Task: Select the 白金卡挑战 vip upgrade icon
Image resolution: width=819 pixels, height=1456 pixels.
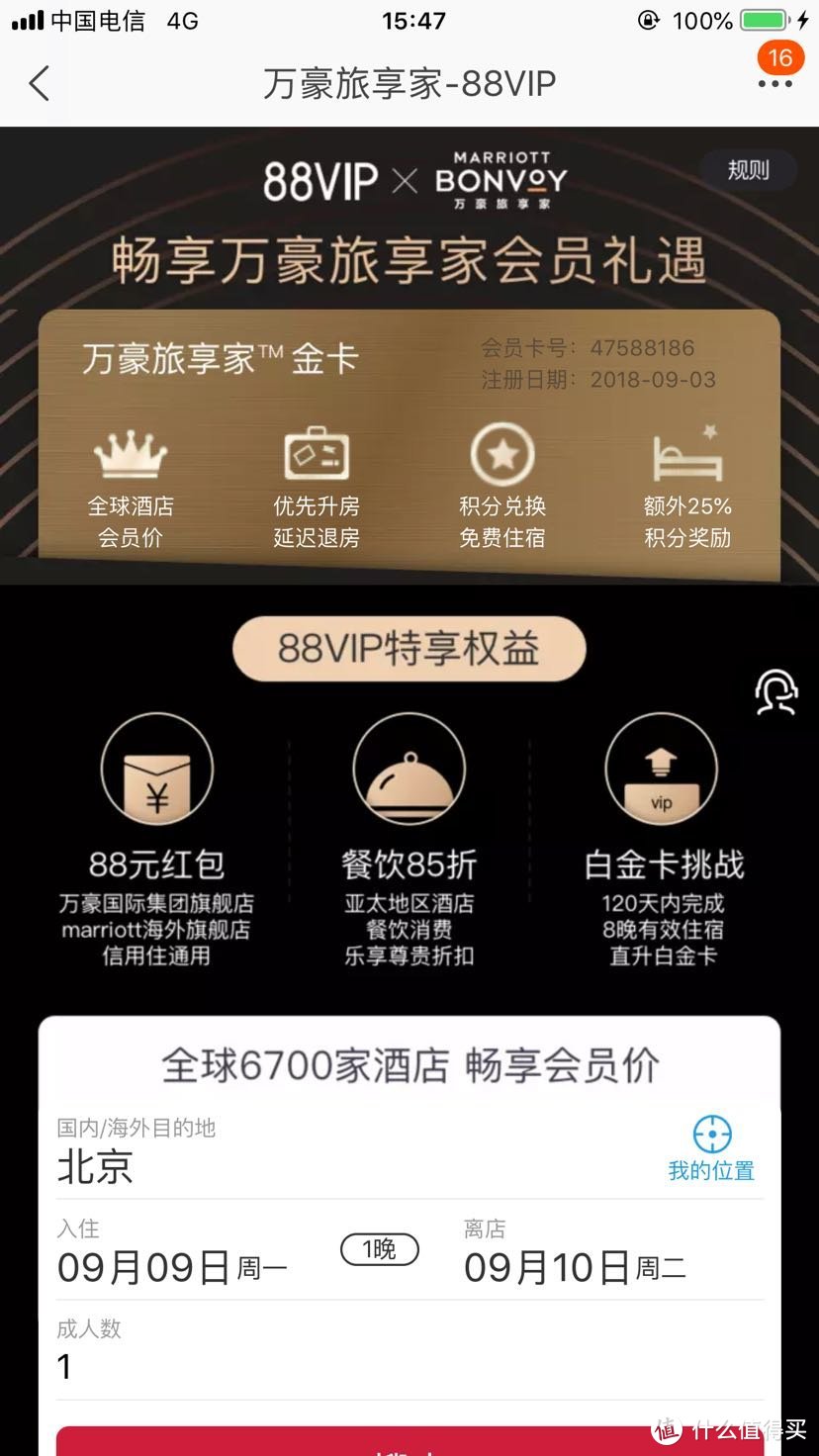Action: (x=661, y=770)
